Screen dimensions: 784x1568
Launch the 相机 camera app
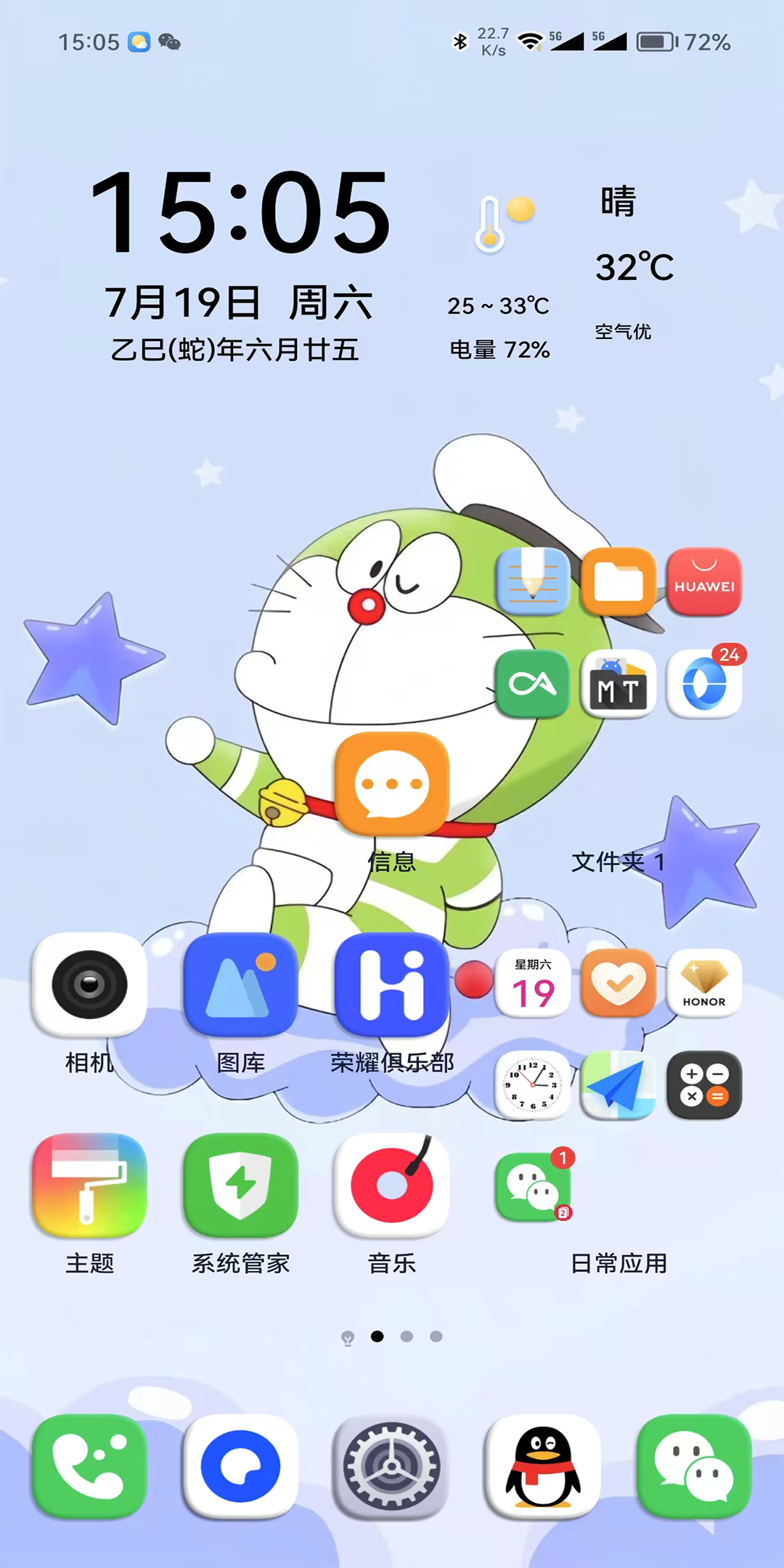(89, 985)
